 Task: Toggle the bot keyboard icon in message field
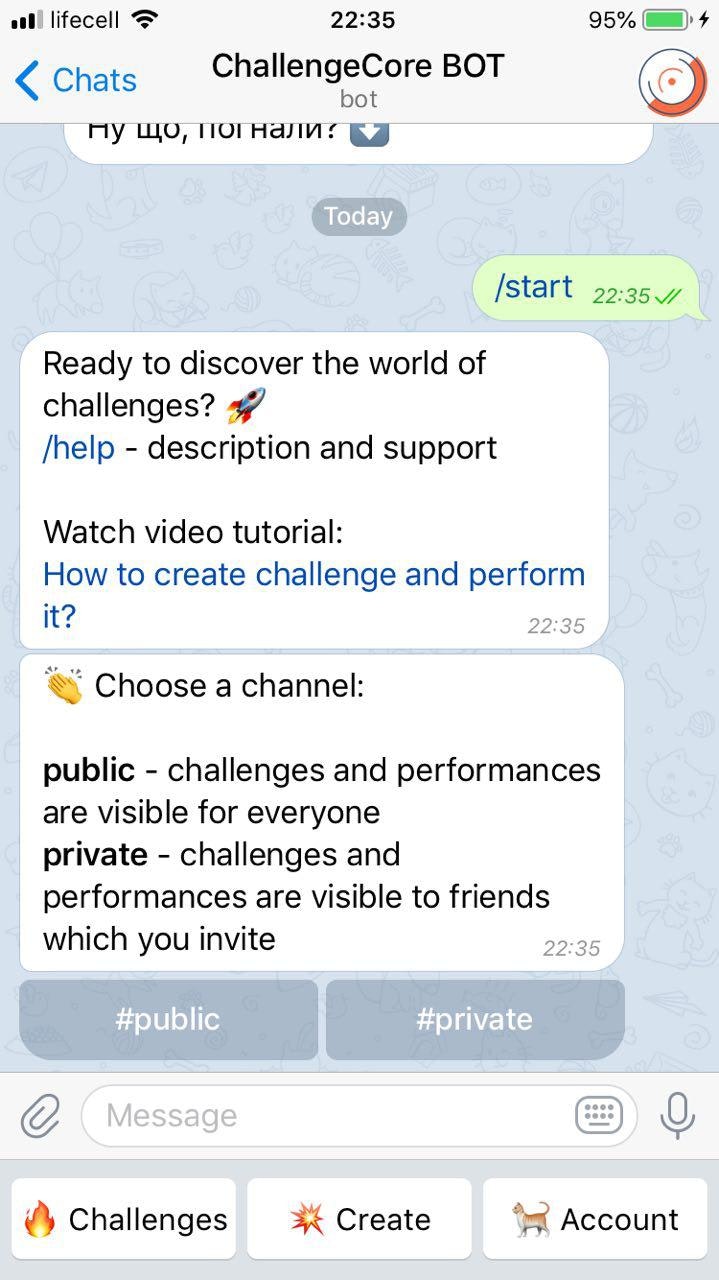tap(599, 1115)
